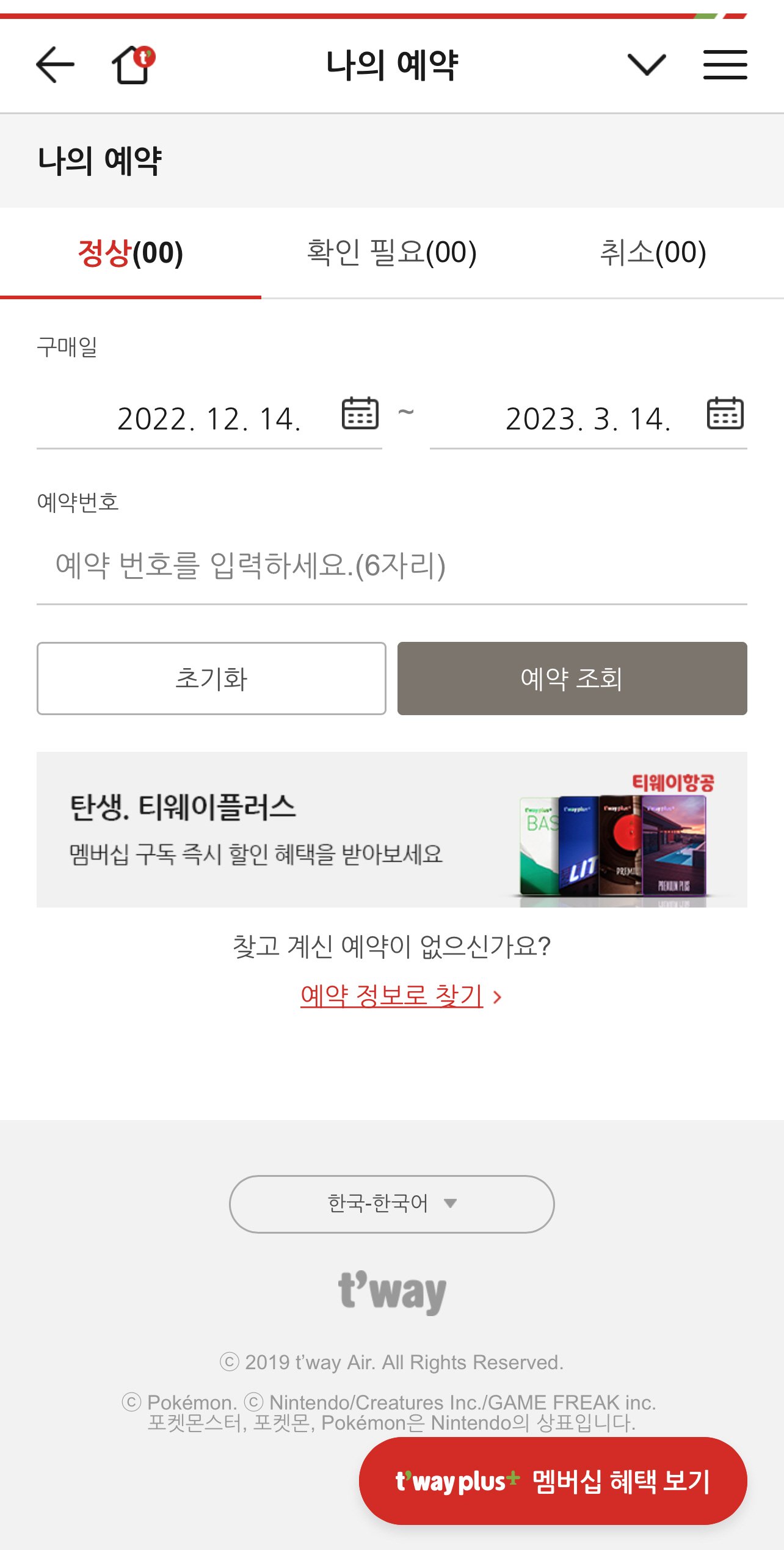Tap the 예약 조회 search button
The height and width of the screenshot is (1550, 784).
[572, 679]
